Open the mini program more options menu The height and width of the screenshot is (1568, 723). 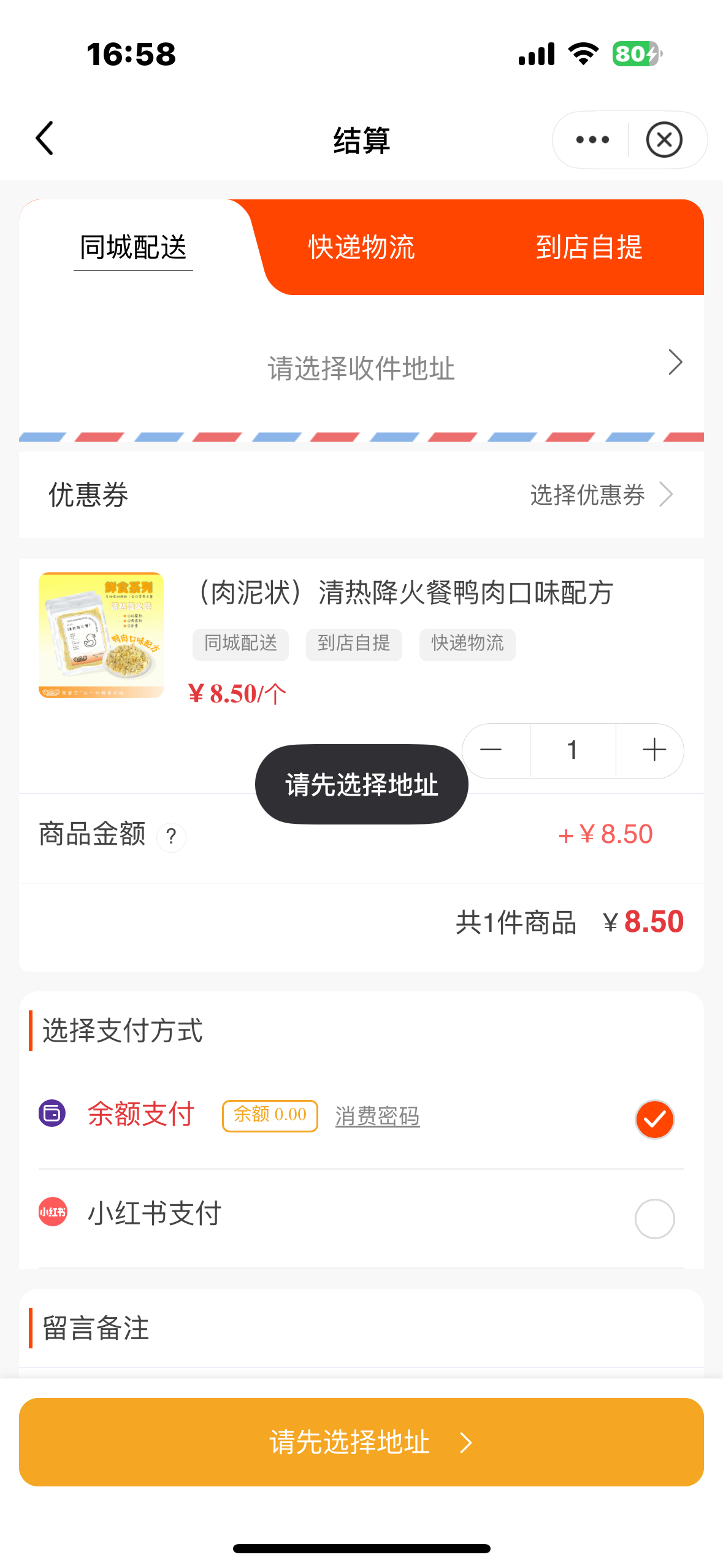coord(592,140)
